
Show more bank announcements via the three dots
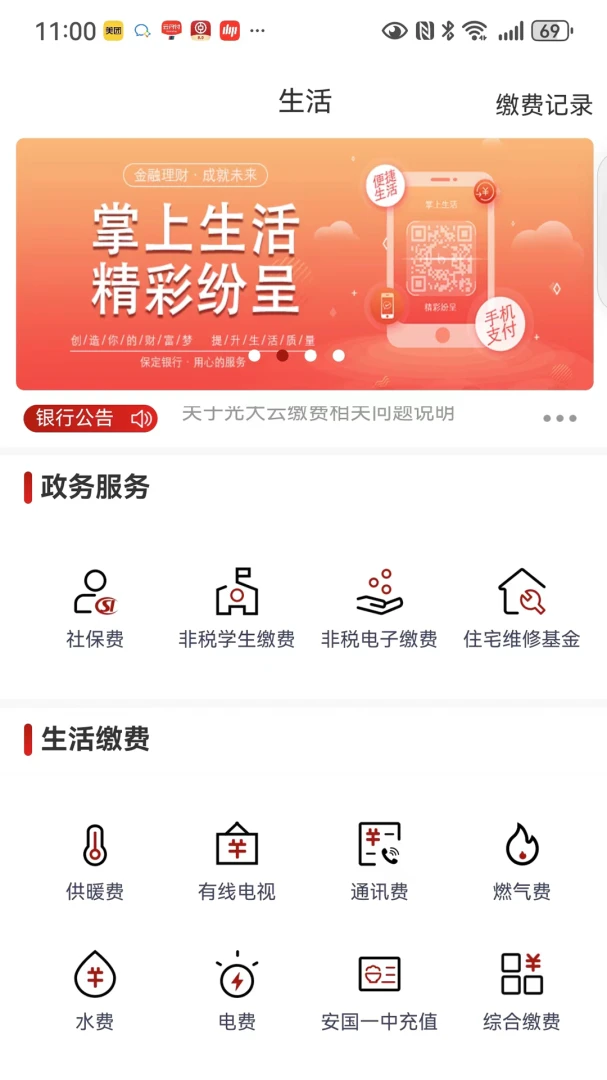[x=560, y=418]
